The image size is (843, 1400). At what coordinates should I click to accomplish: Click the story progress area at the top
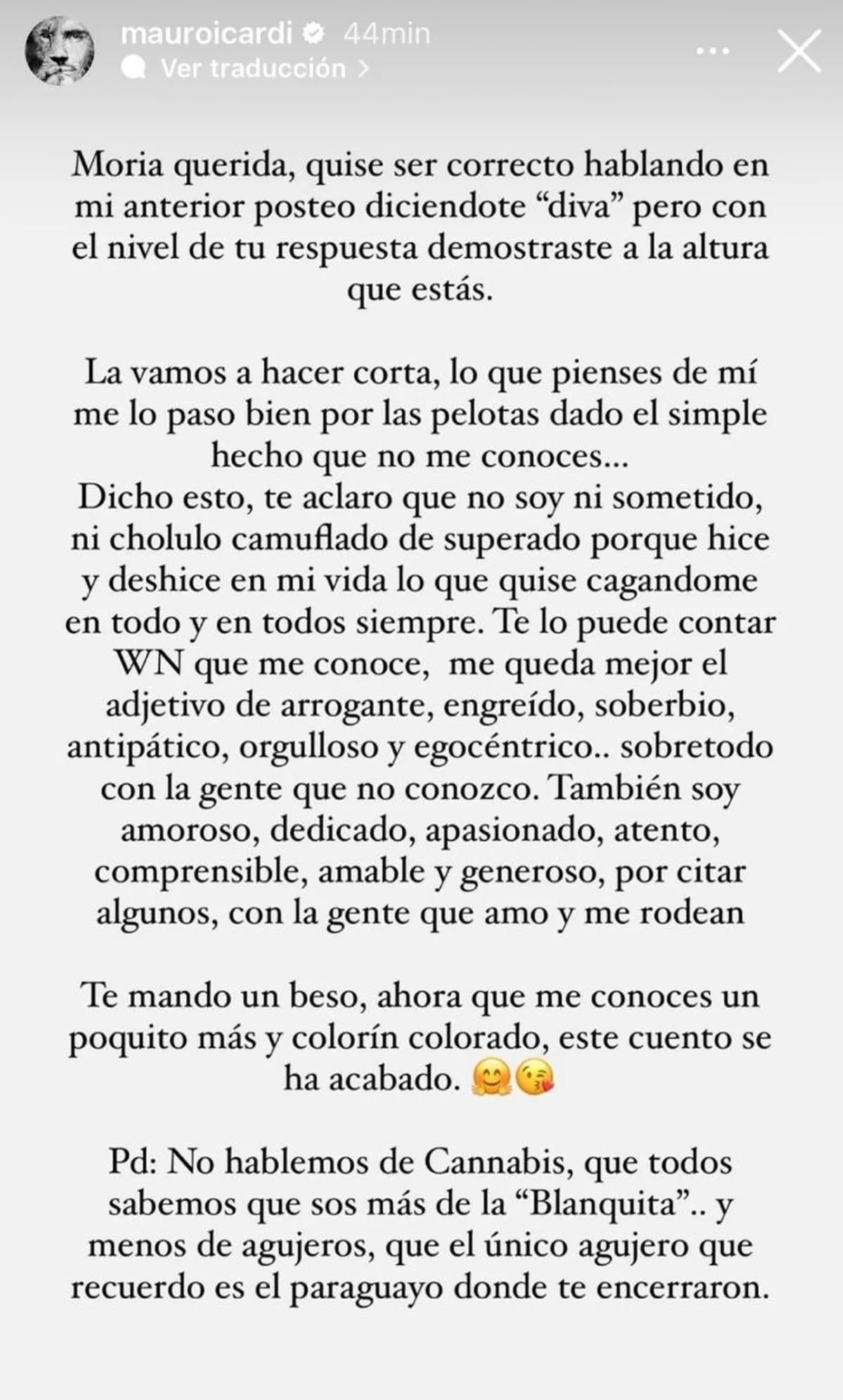click(421, 7)
